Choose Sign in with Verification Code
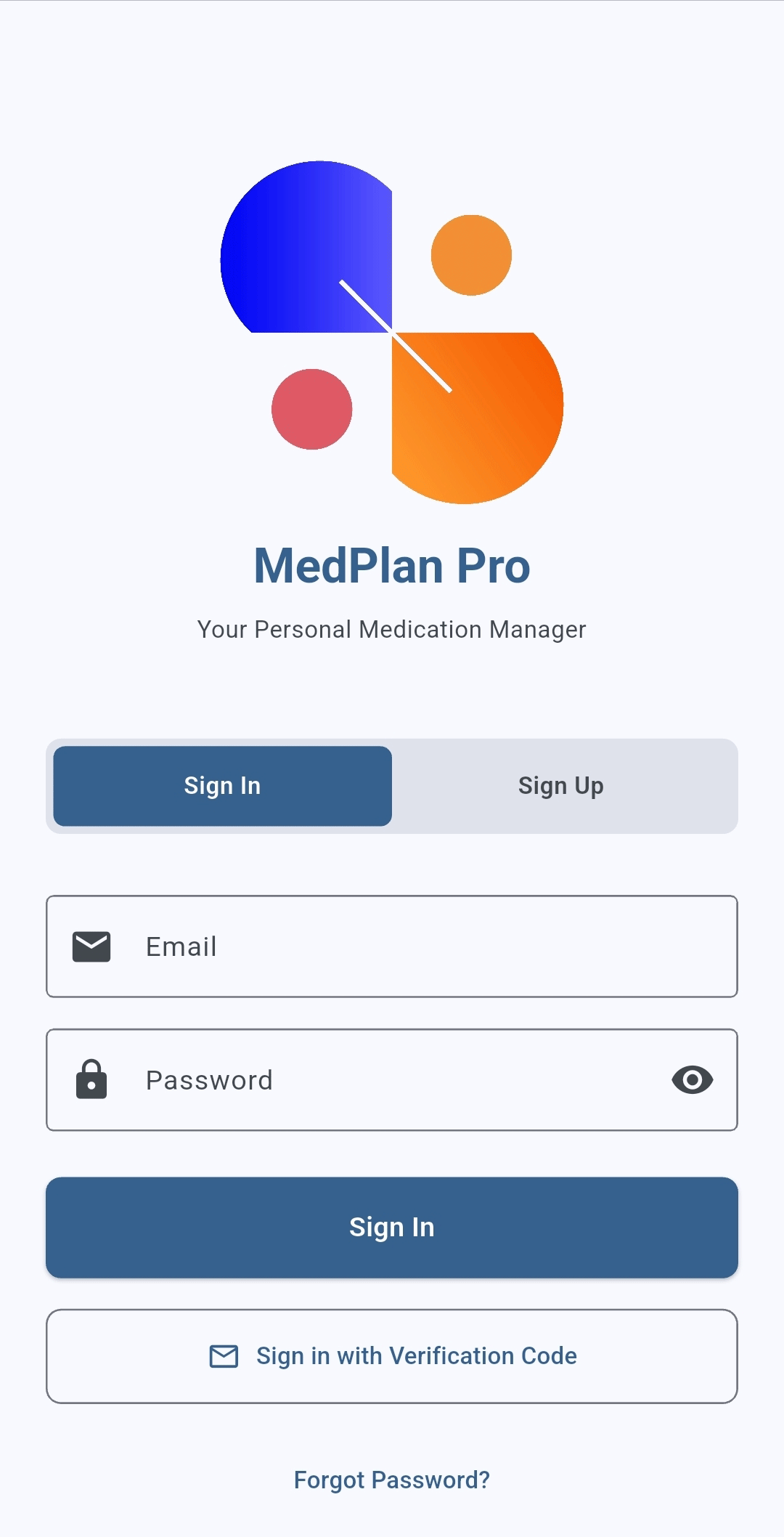 coord(392,1356)
